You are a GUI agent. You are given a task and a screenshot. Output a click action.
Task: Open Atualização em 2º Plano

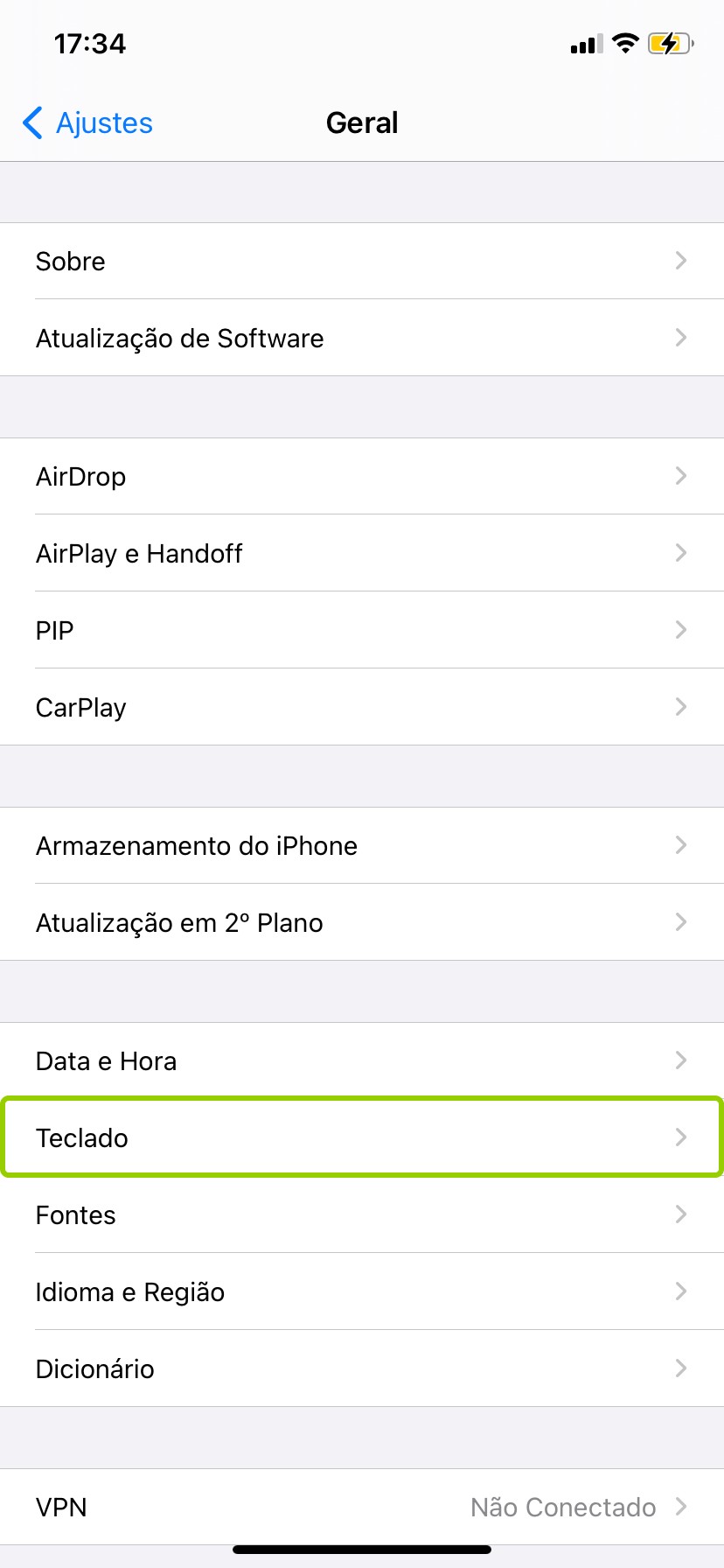pyautogui.click(x=362, y=922)
